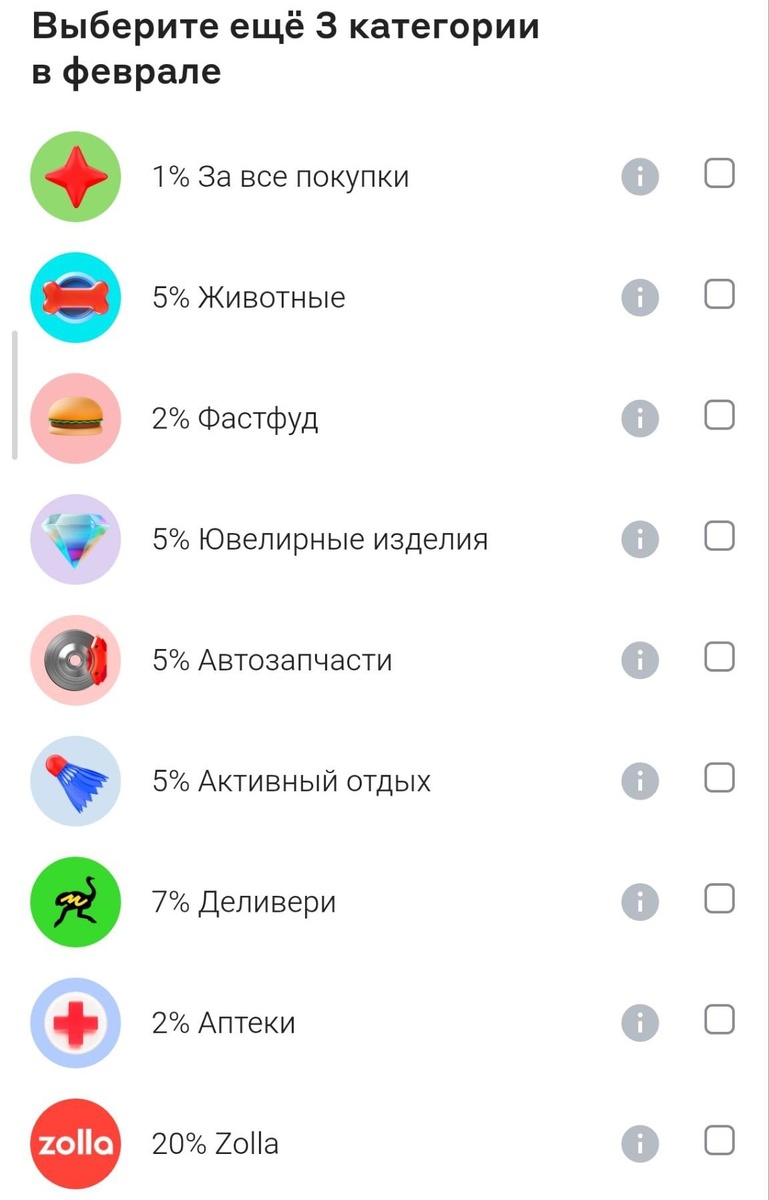Tap the ostrich icon next to «Деливери»
Viewport: 769px width, 1200px height.
coord(75,902)
